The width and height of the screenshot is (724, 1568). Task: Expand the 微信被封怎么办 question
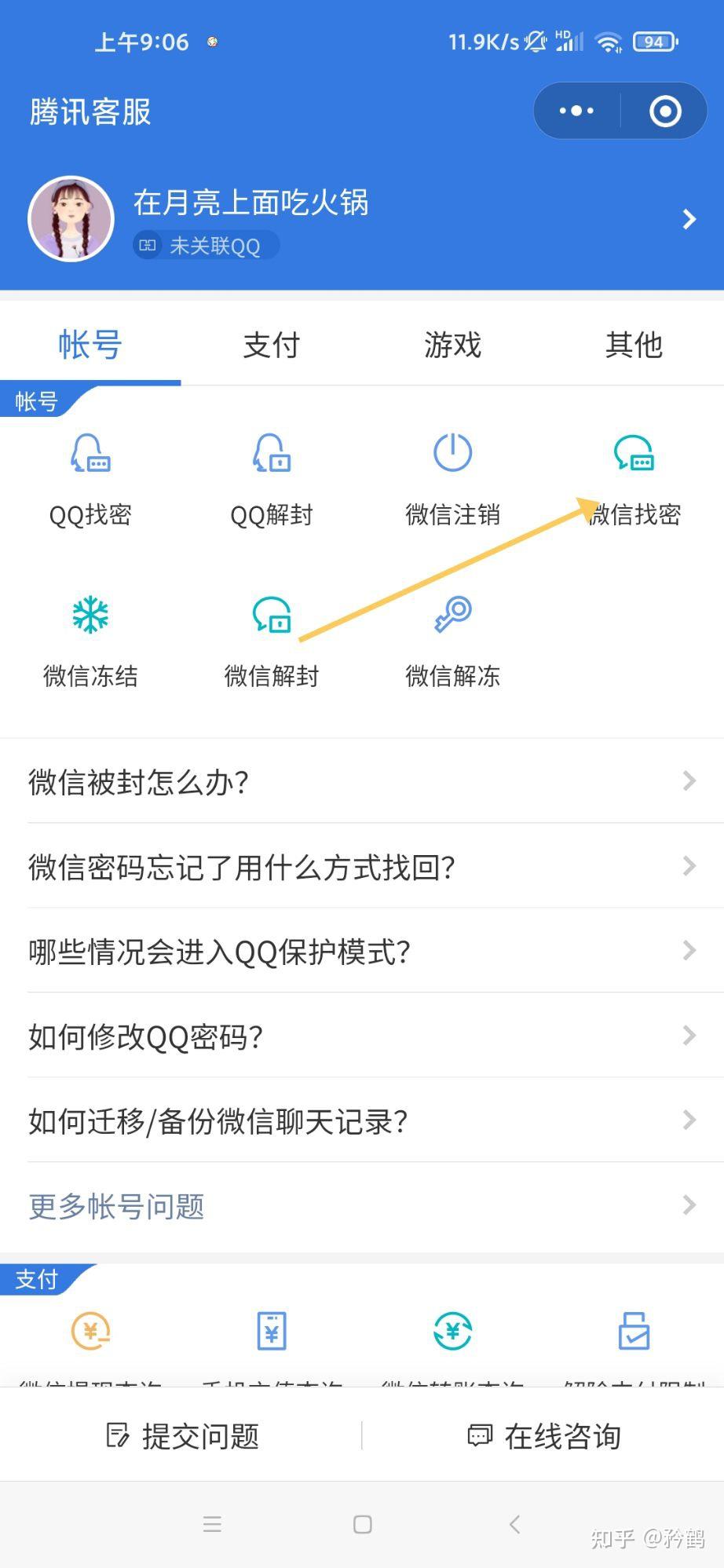[x=361, y=782]
